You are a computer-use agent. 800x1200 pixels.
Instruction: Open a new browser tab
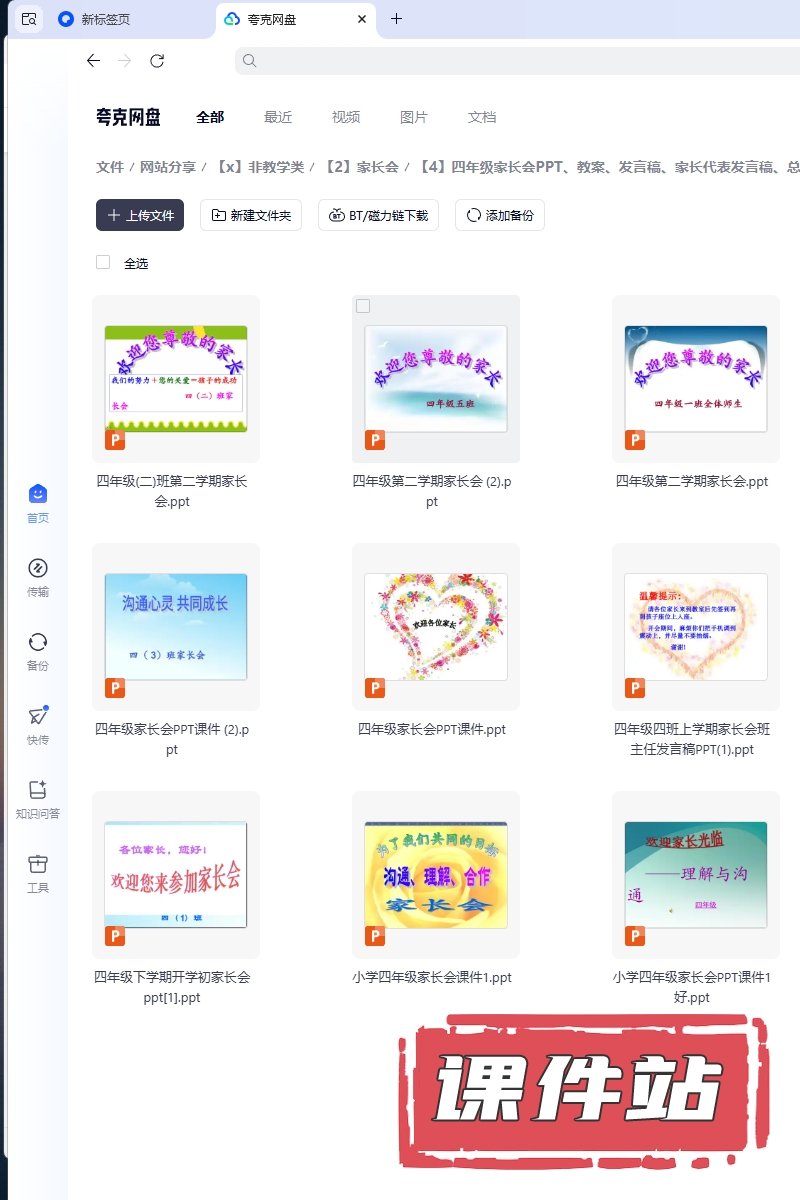coord(396,19)
